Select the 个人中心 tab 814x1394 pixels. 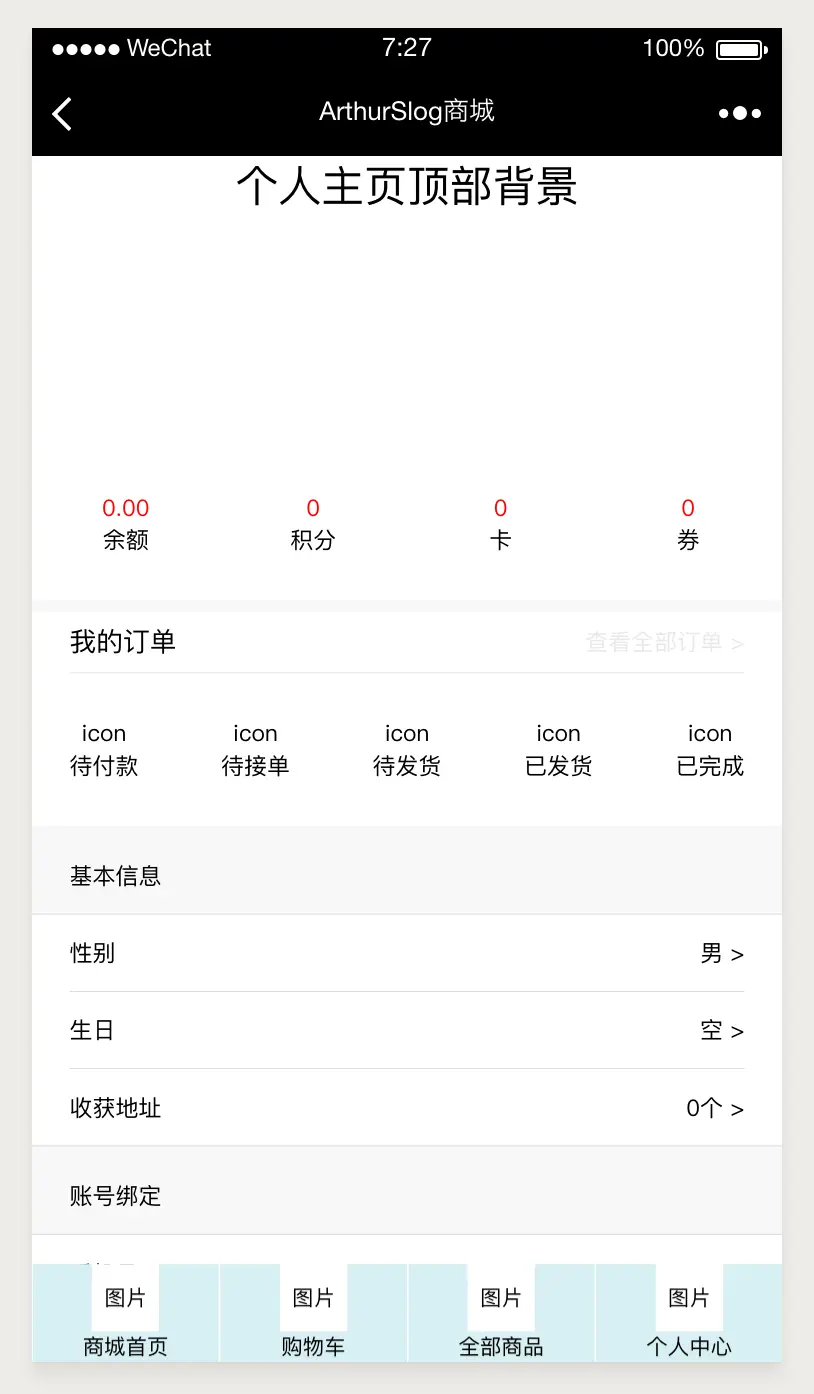(689, 1313)
